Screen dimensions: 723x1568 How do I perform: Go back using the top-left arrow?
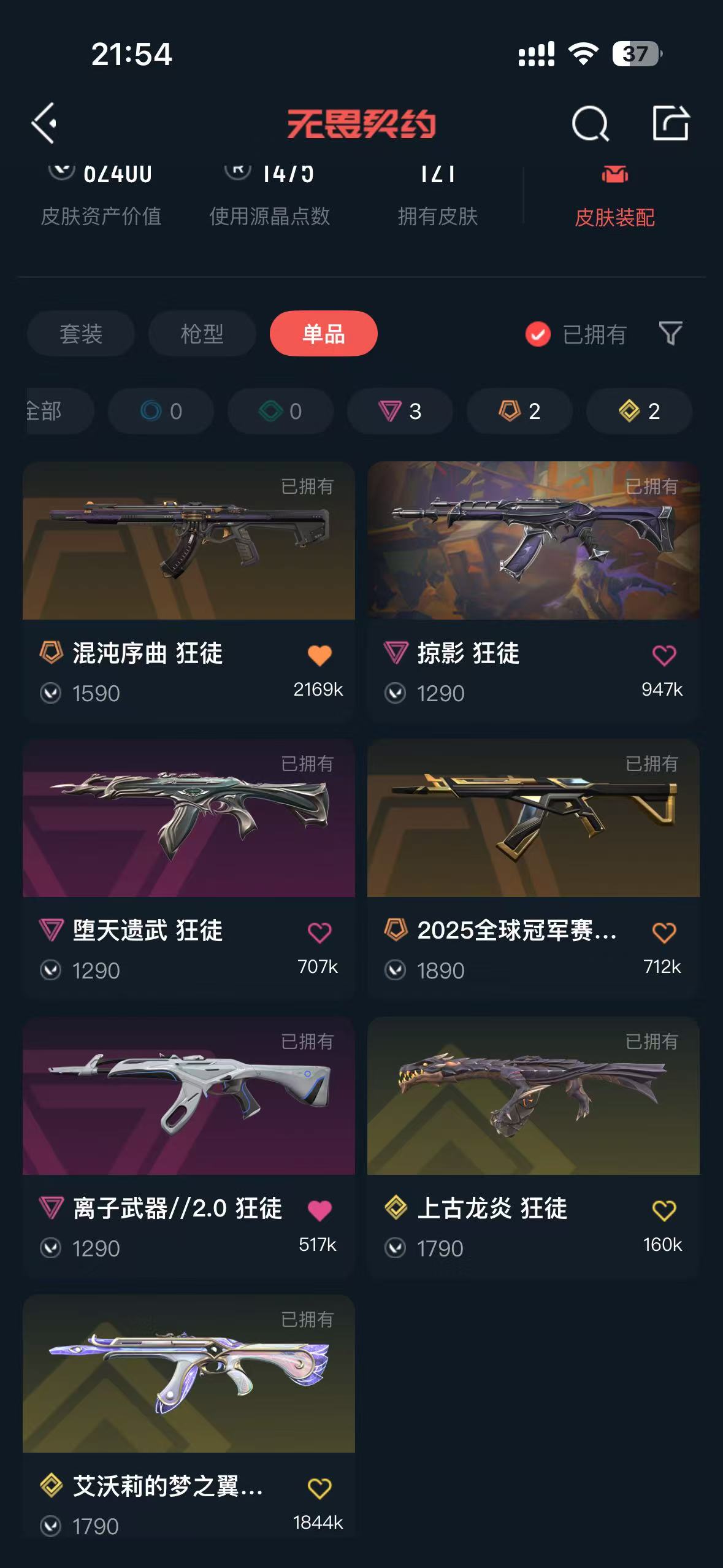coord(44,123)
